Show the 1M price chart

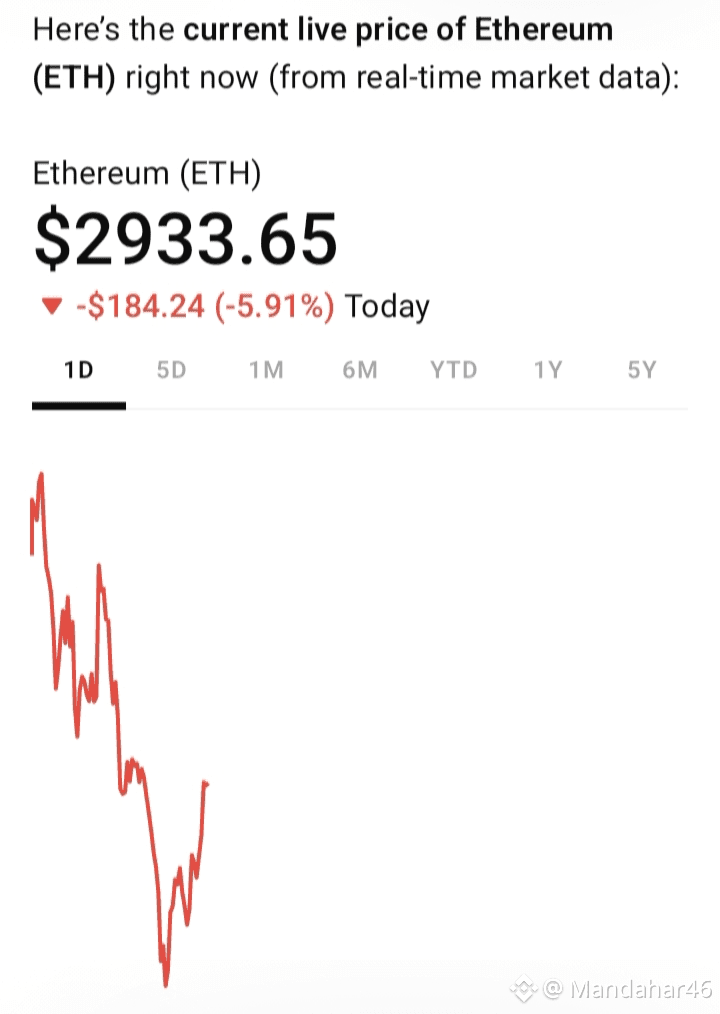tap(266, 371)
